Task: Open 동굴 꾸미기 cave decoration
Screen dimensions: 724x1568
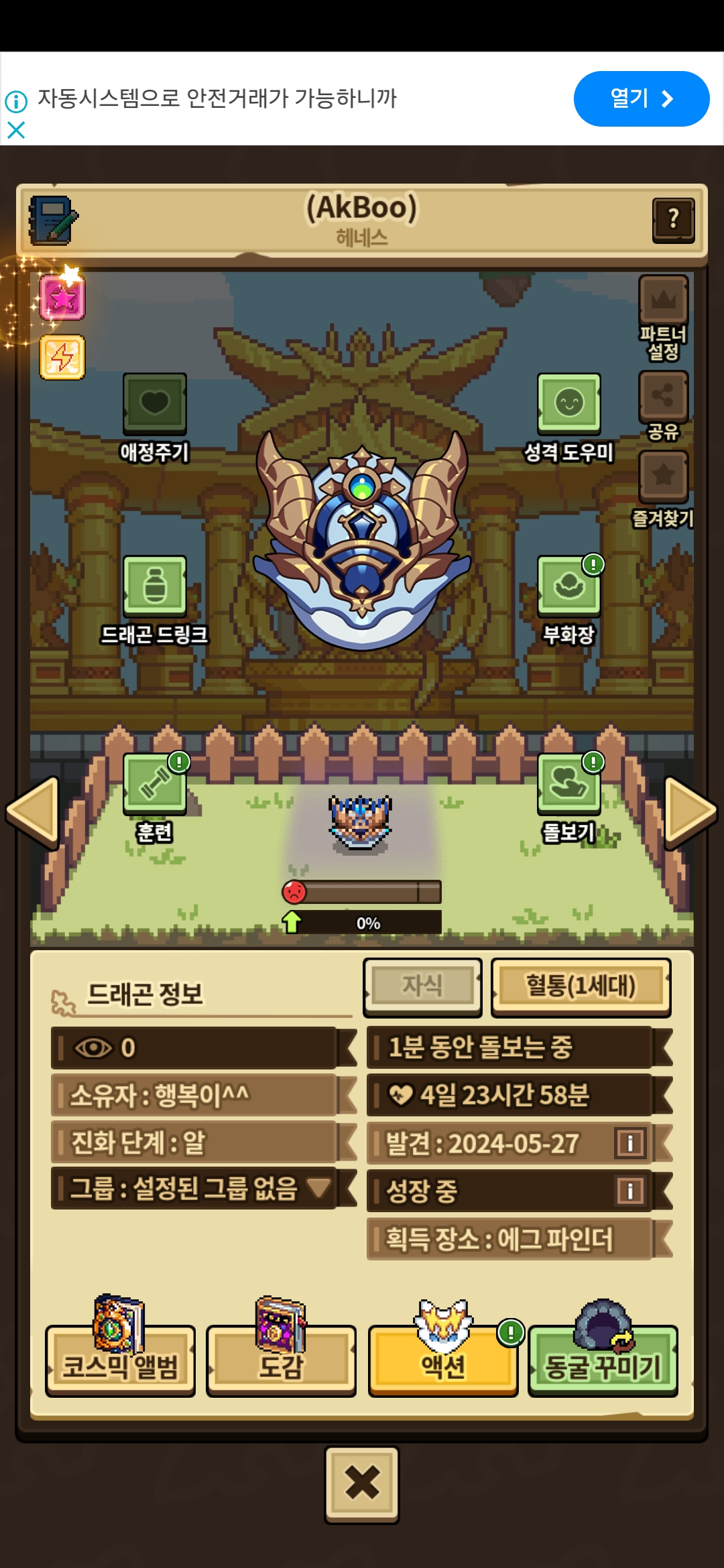Action: [603, 1360]
